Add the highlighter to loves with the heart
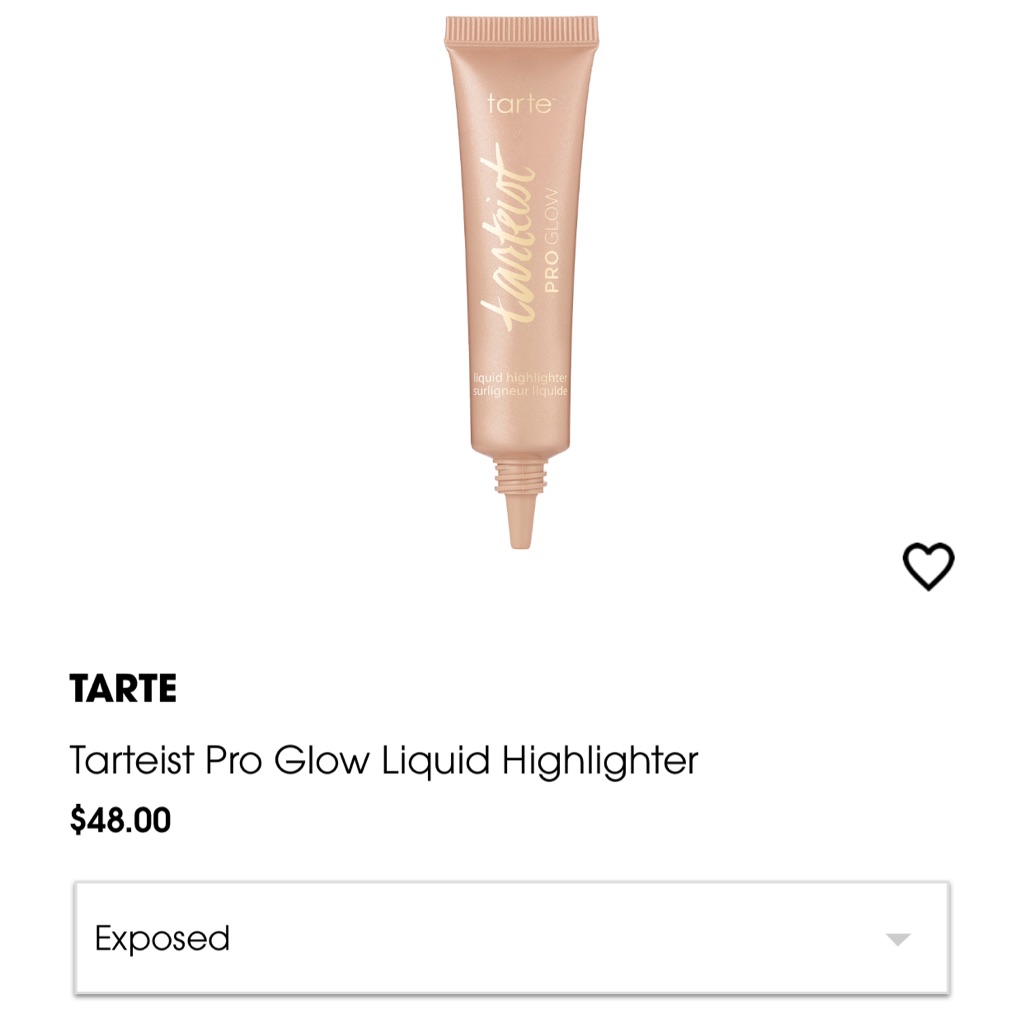Viewport: 1024px width, 1024px height. 928,566
